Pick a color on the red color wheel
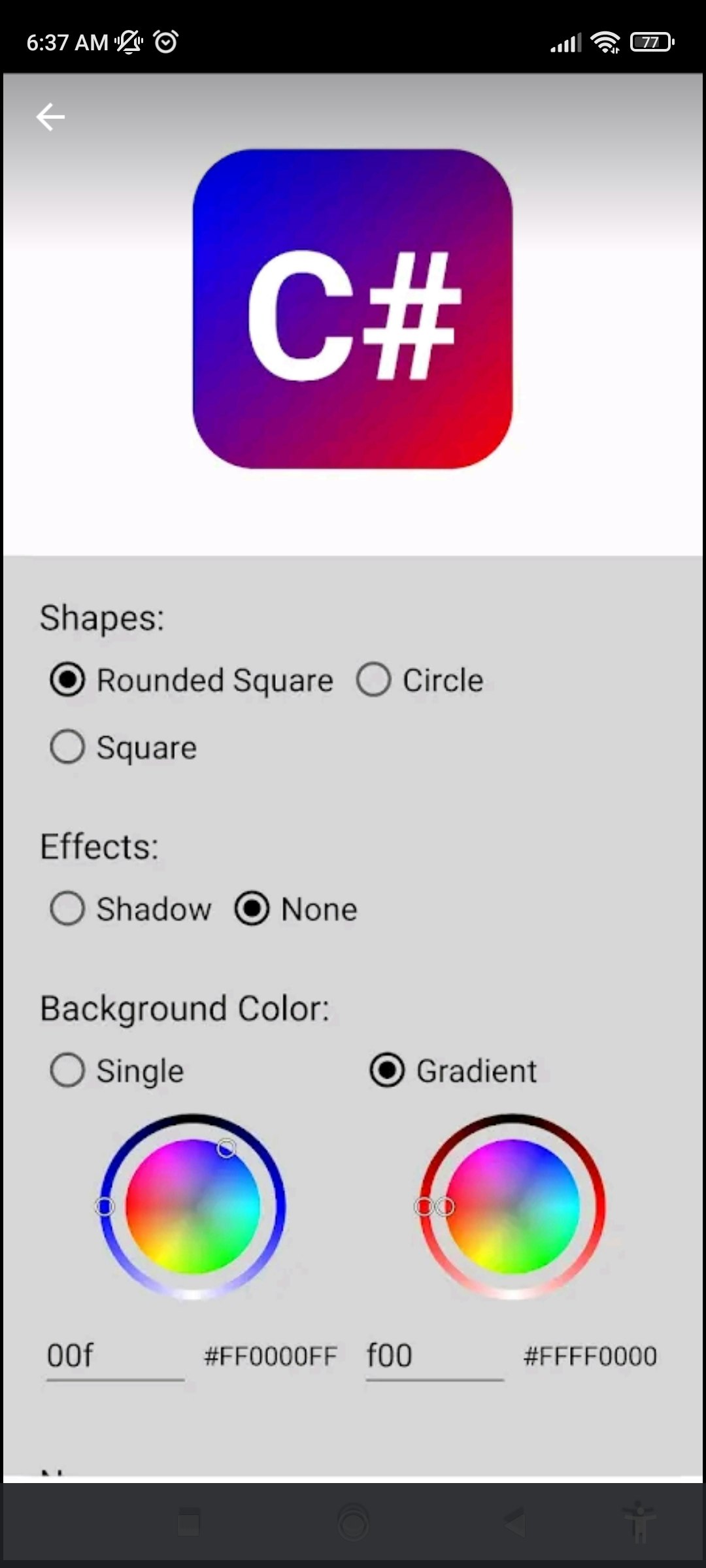706x1568 pixels. pyautogui.click(x=513, y=1207)
